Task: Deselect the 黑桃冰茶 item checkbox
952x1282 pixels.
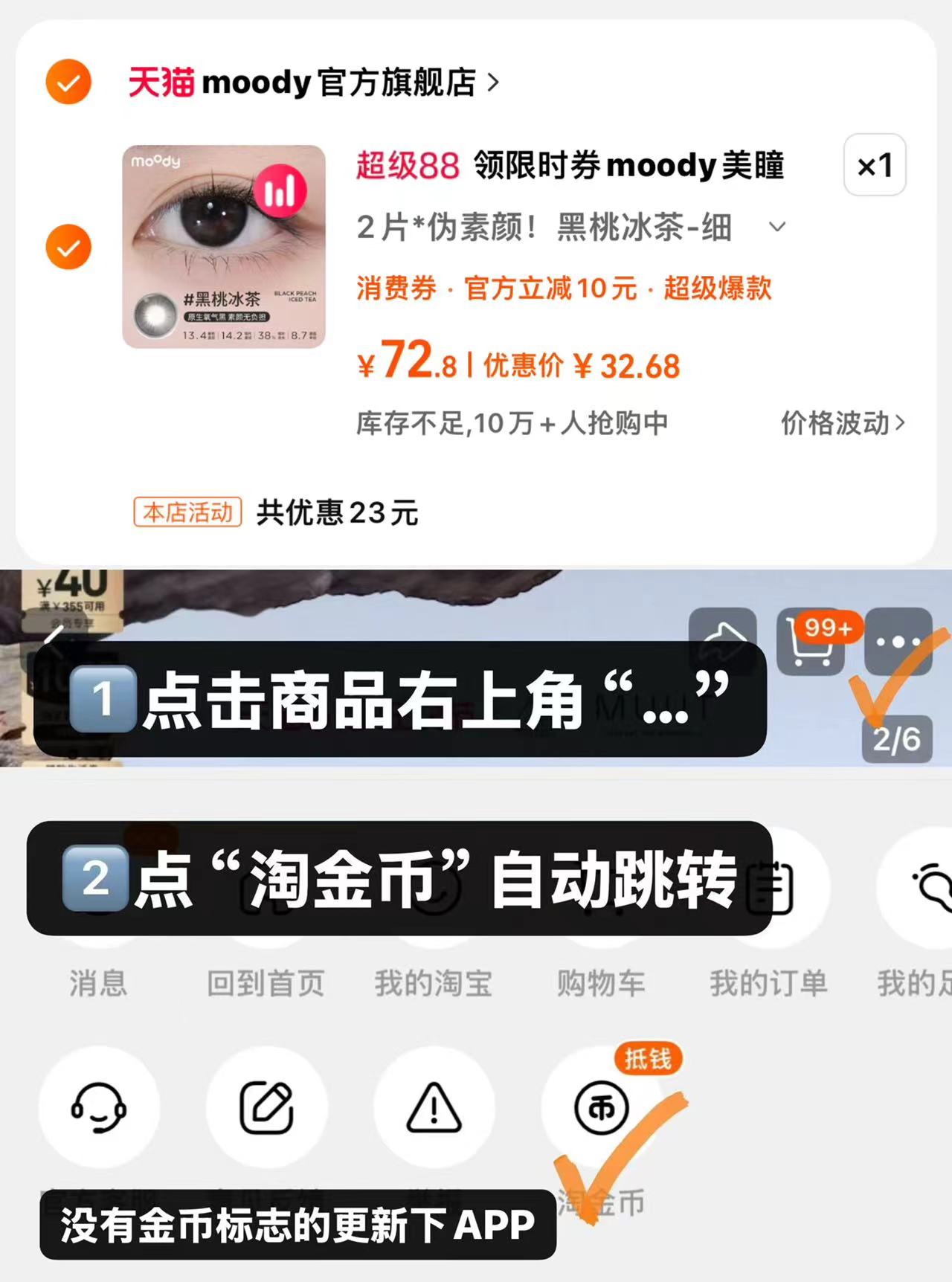Action: (x=69, y=246)
